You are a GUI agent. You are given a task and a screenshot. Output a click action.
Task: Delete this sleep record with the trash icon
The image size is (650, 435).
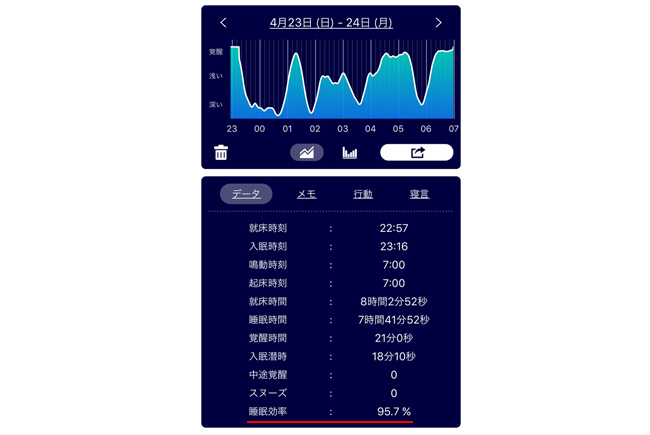221,153
